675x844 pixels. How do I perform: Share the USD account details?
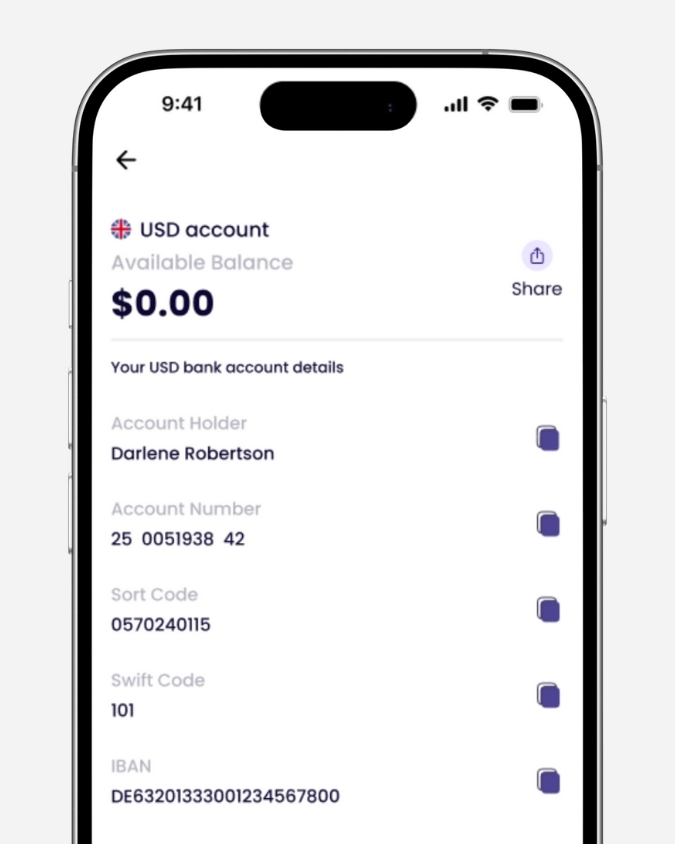(537, 257)
